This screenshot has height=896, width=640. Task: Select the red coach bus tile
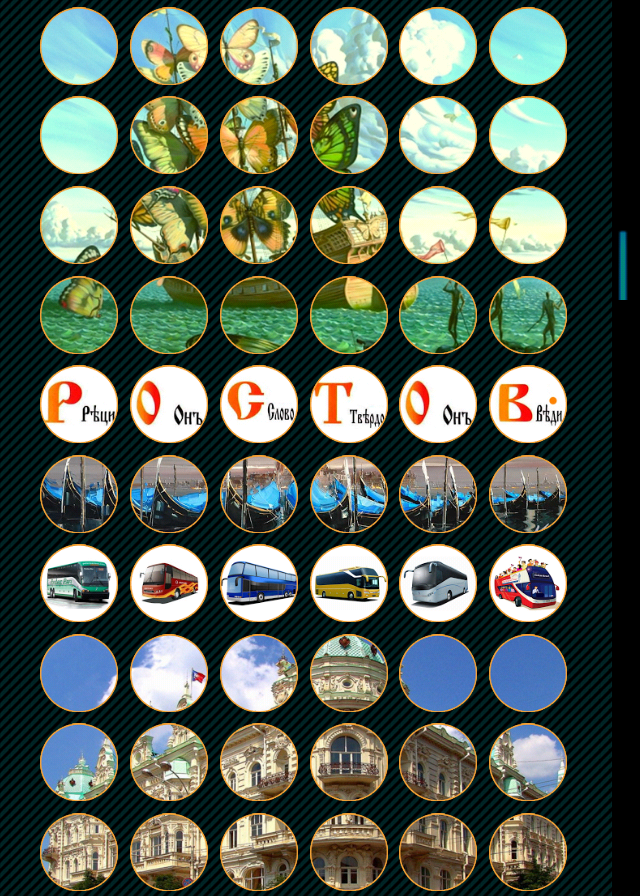169,583
